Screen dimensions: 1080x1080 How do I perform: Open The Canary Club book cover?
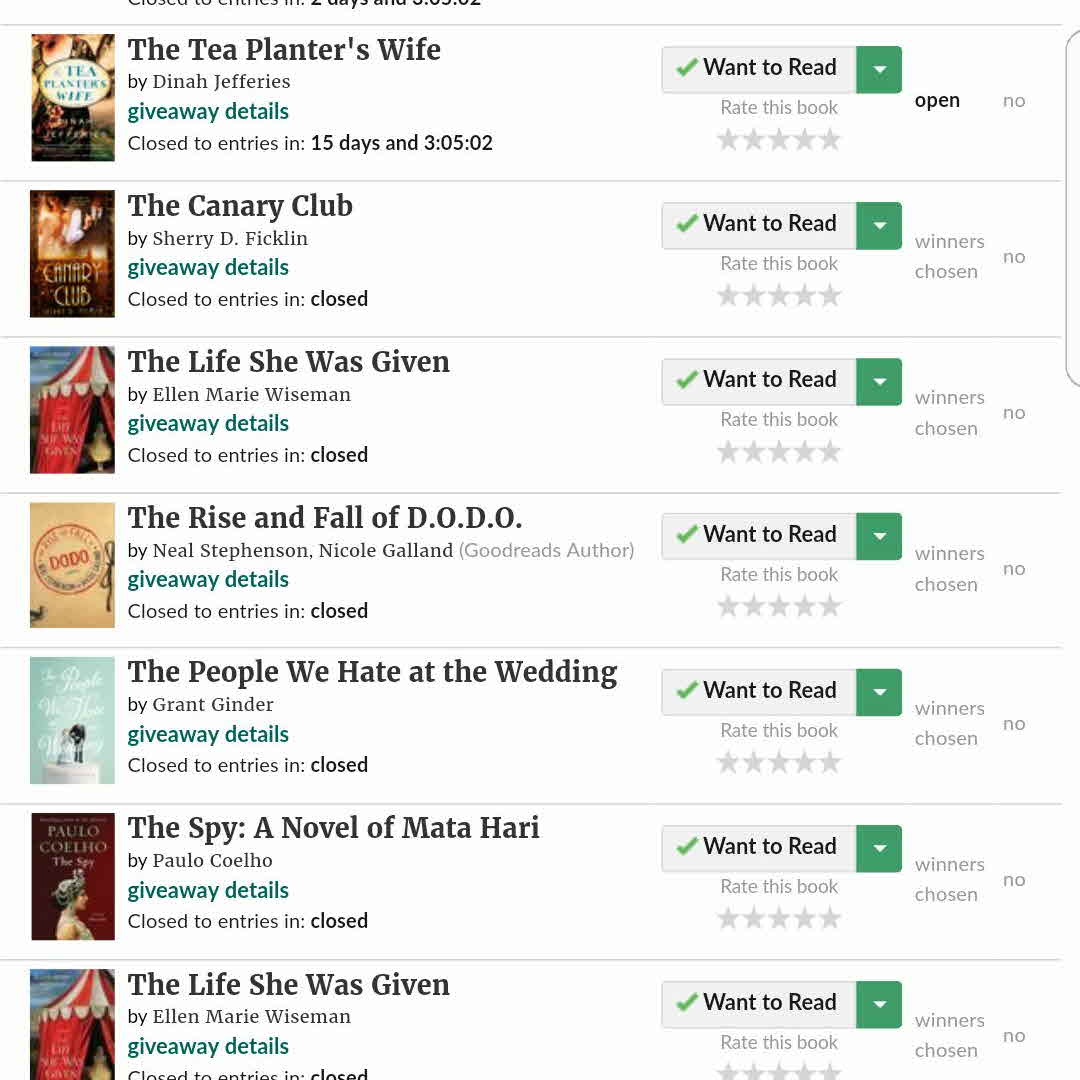[72, 254]
